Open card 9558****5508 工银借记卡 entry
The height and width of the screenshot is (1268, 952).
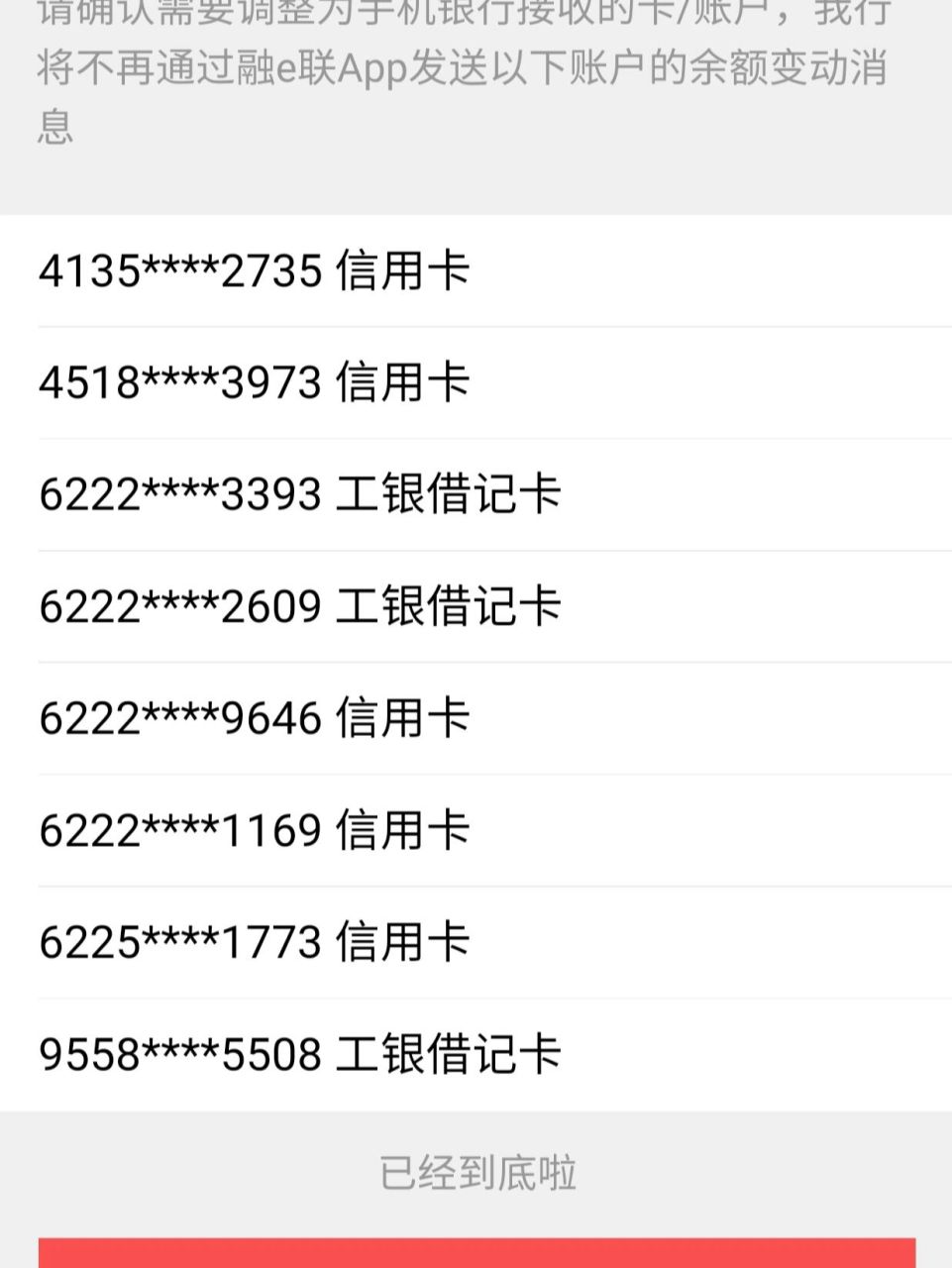[297, 1054]
